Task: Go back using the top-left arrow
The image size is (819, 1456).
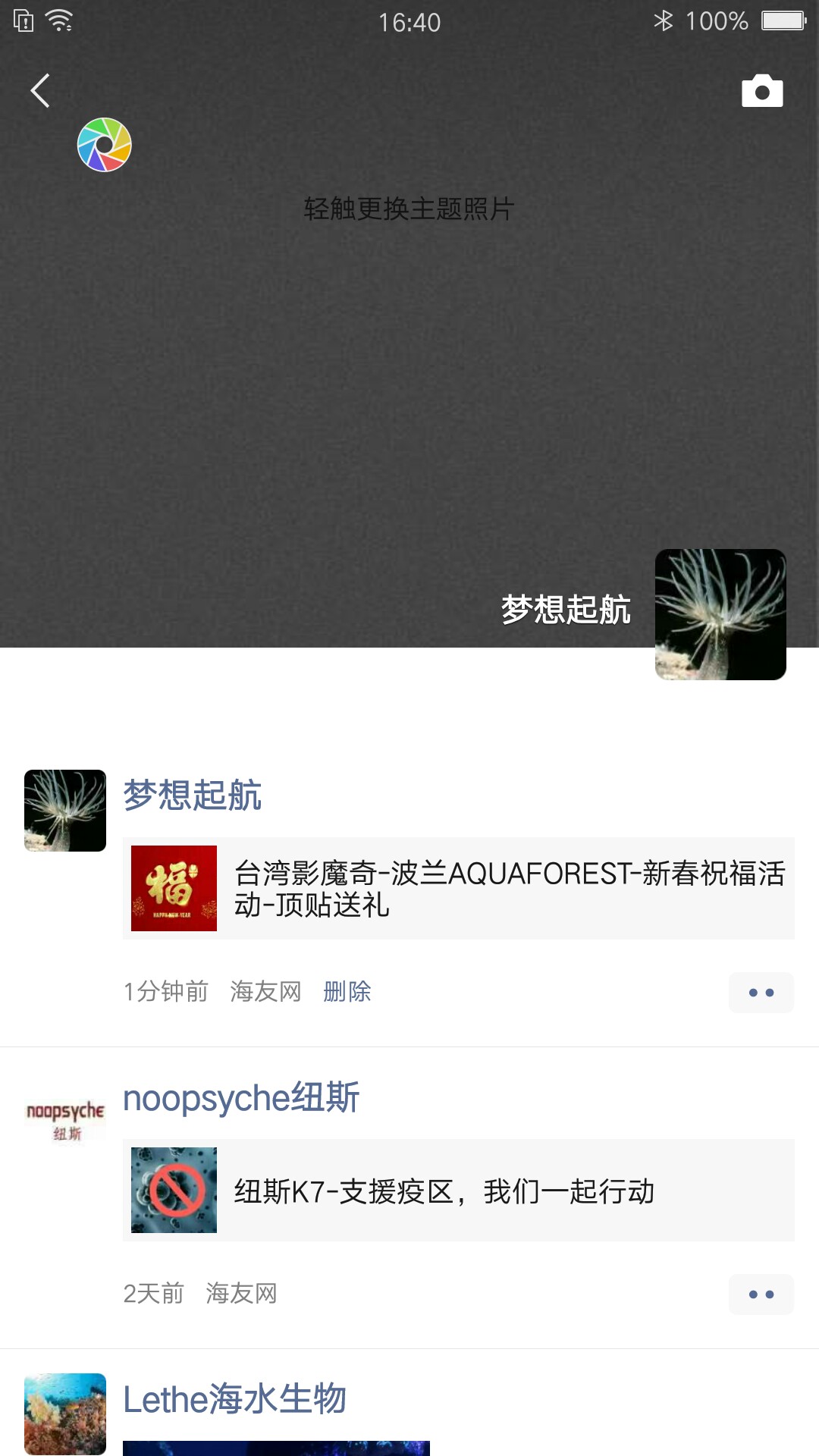Action: point(40,91)
